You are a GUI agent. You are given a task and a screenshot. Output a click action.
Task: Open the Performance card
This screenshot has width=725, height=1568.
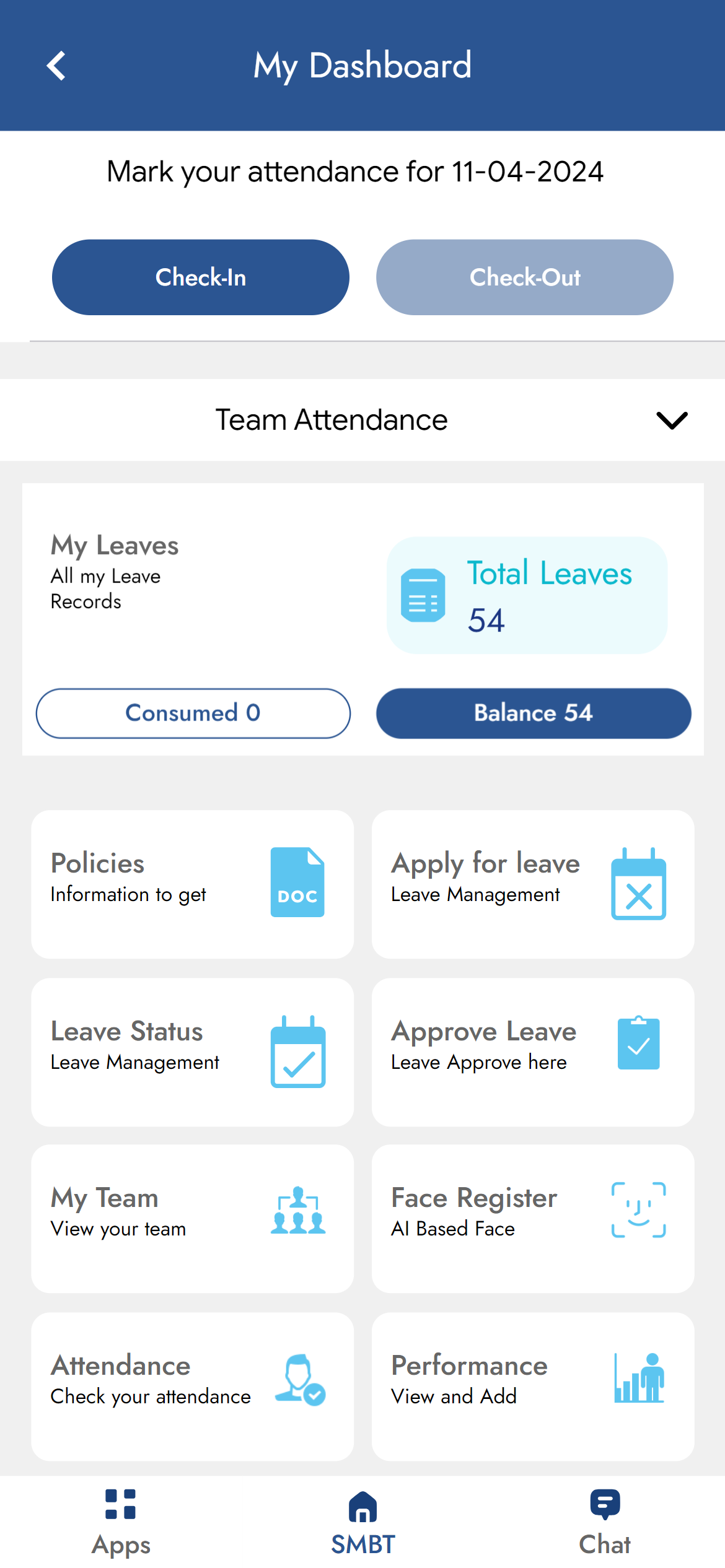point(532,1386)
